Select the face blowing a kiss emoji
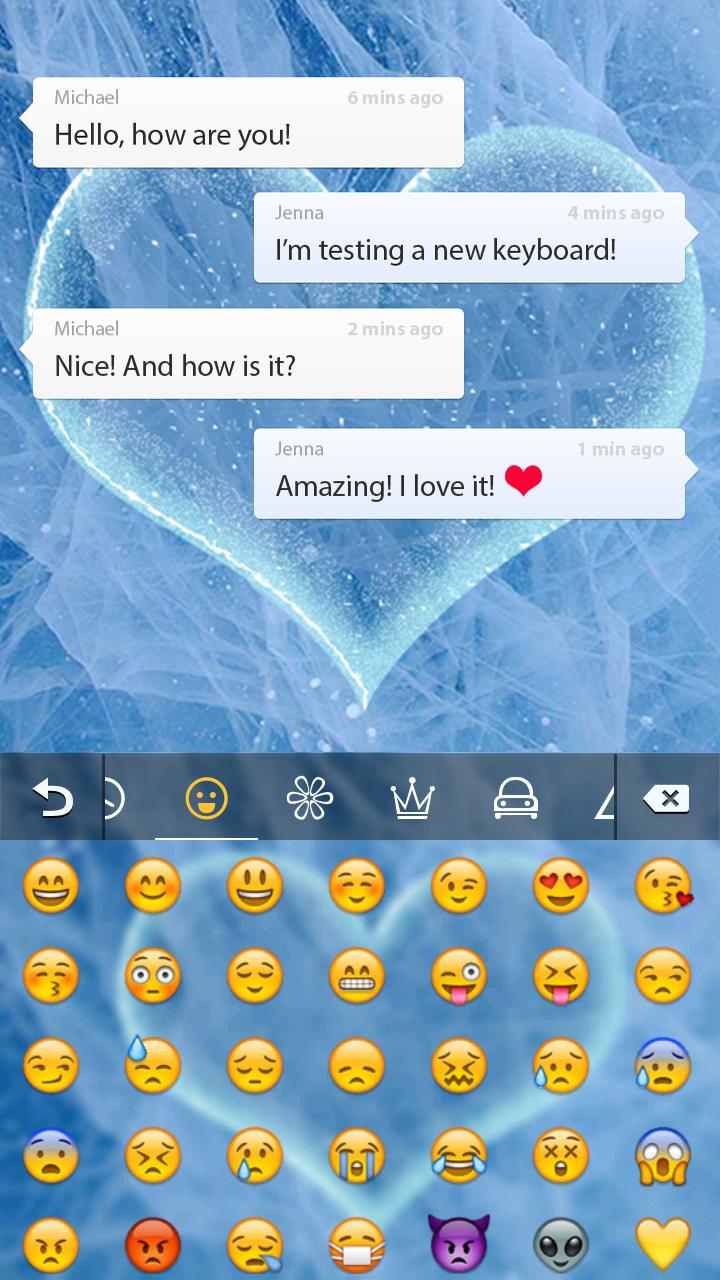 tap(662, 888)
